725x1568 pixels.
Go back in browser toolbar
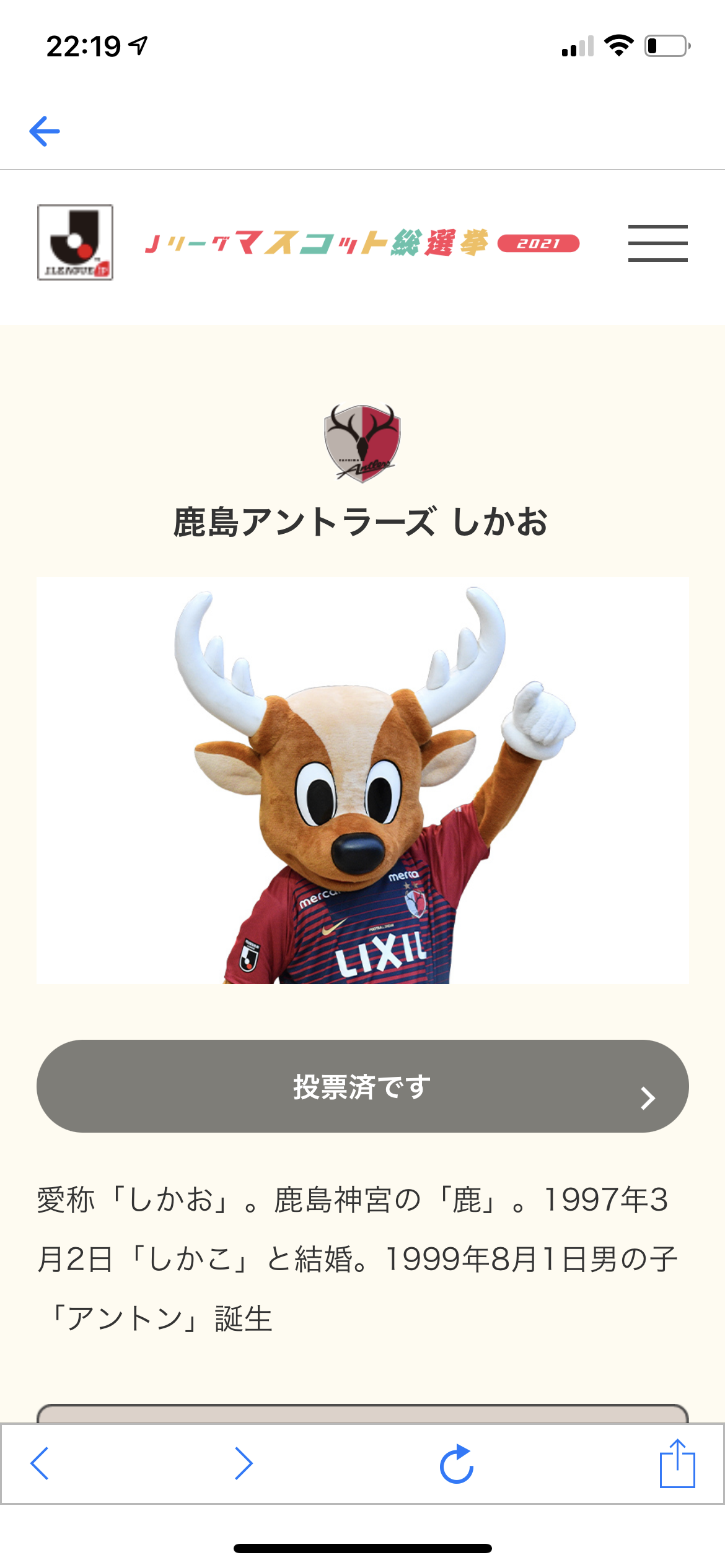pyautogui.click(x=40, y=1464)
